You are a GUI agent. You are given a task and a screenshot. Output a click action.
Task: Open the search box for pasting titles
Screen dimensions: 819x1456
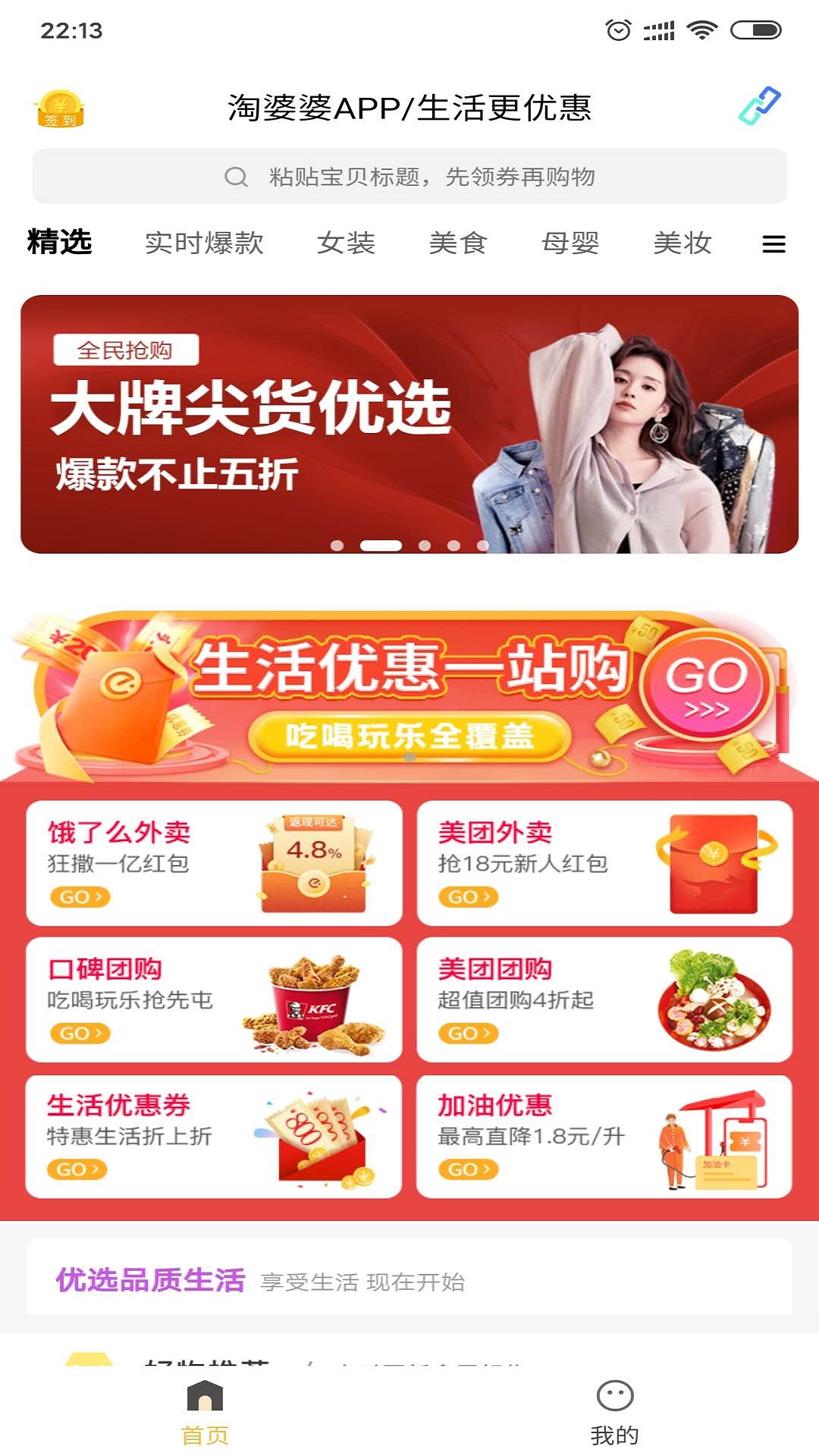pyautogui.click(x=409, y=177)
